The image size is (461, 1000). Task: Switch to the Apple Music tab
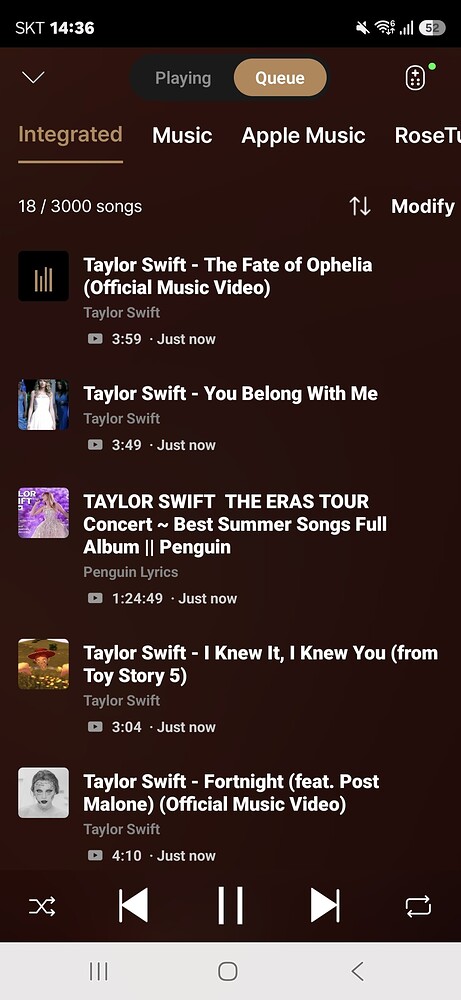304,135
